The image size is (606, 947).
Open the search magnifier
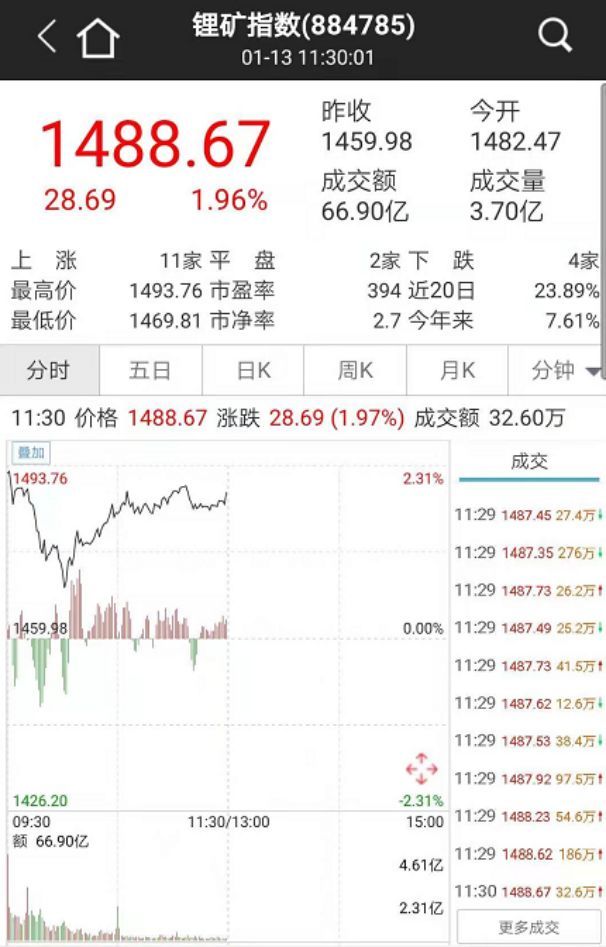click(x=554, y=37)
